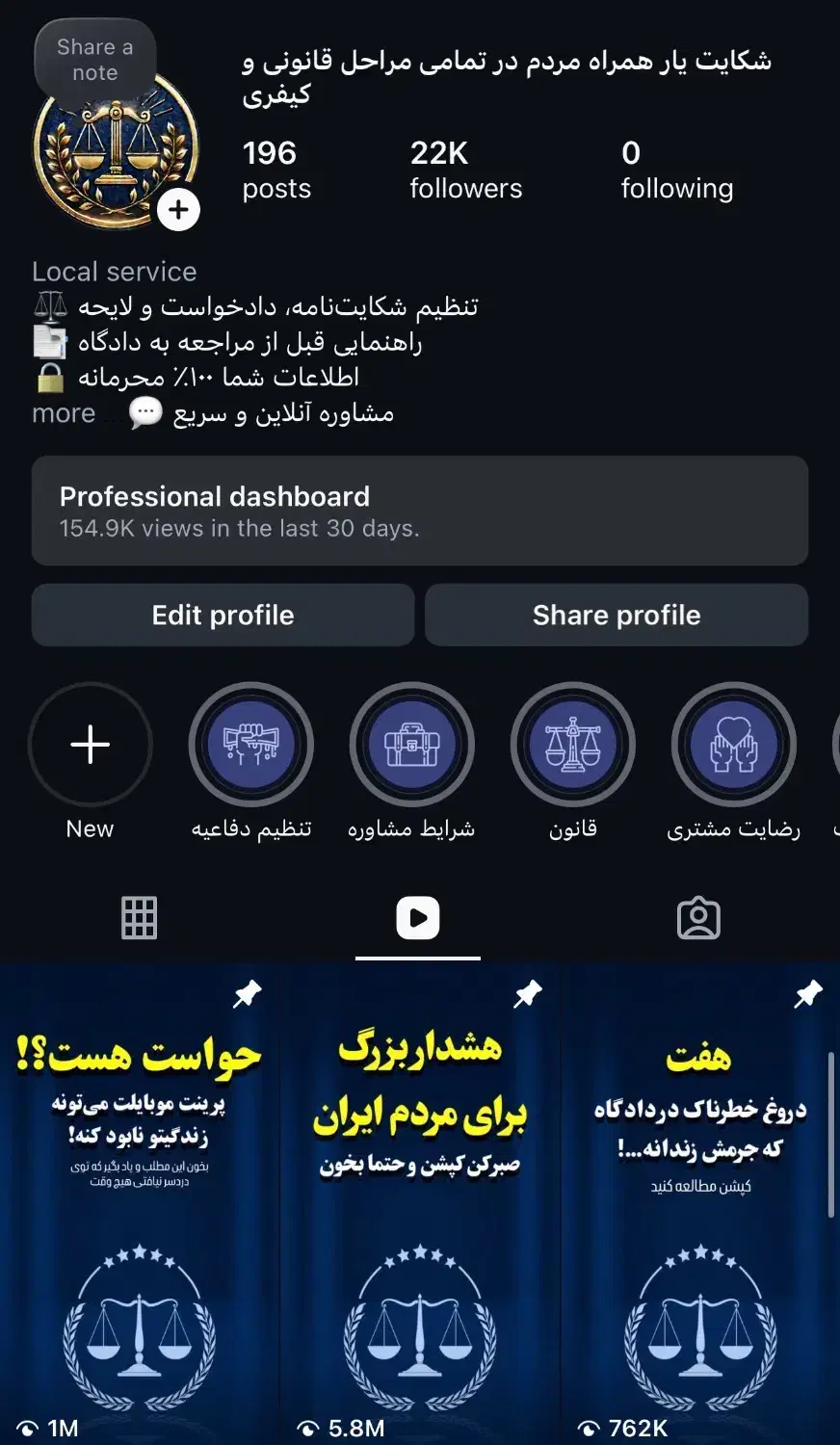Create a New story highlight
The width and height of the screenshot is (840, 1445).
tap(90, 745)
